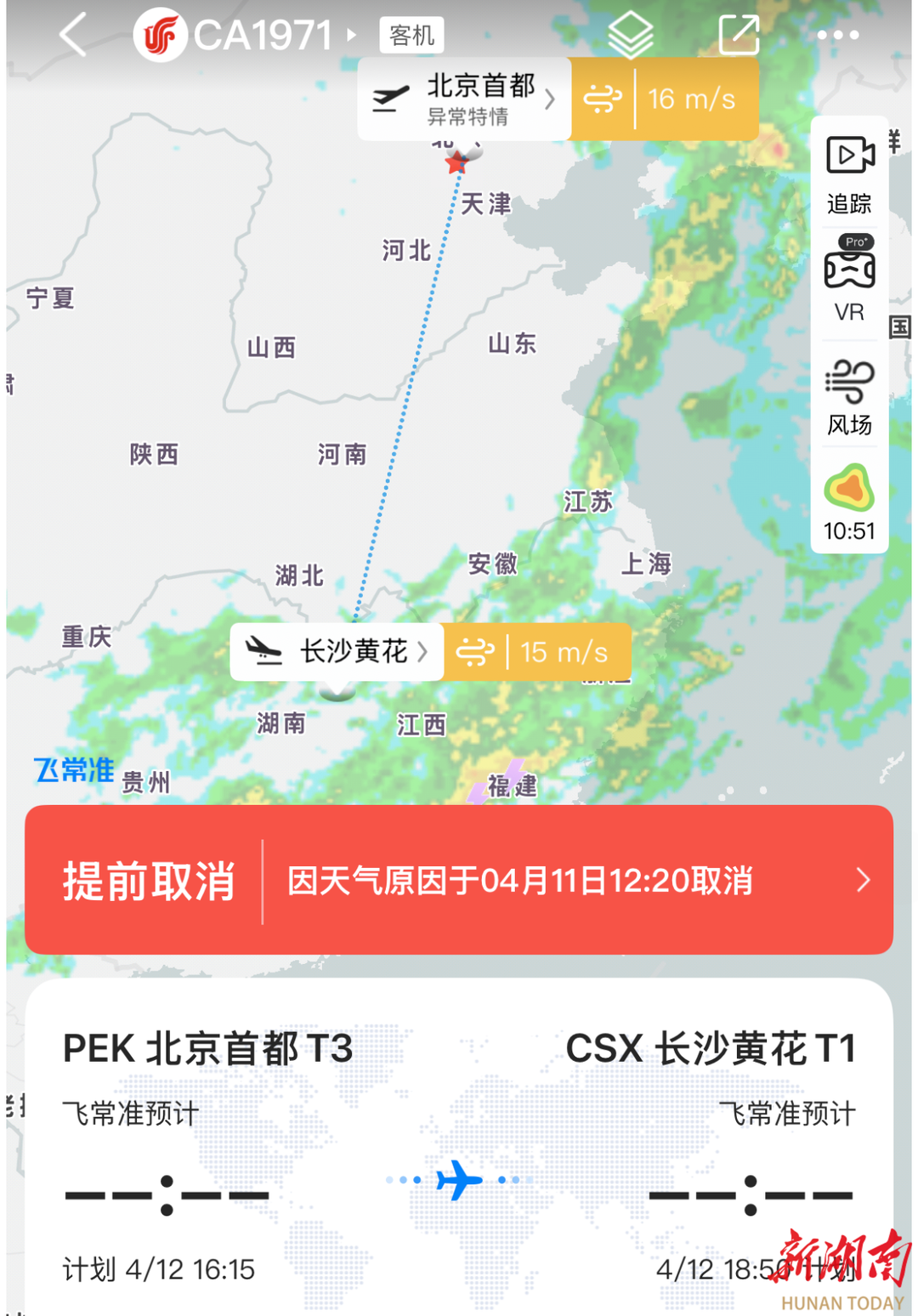Image resolution: width=918 pixels, height=1316 pixels.
Task: Open the three-dot overflow menu
Action: click(837, 36)
